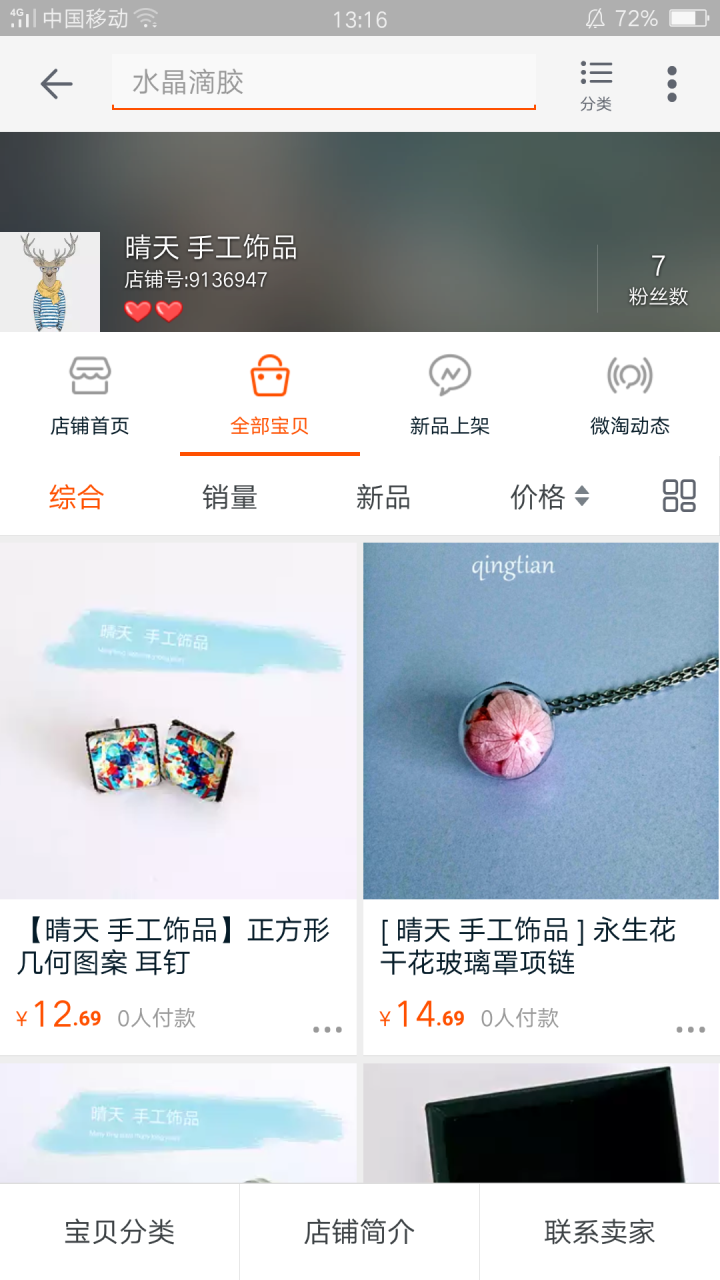
Task: Switch to the 店铺首页 tab
Action: point(90,395)
